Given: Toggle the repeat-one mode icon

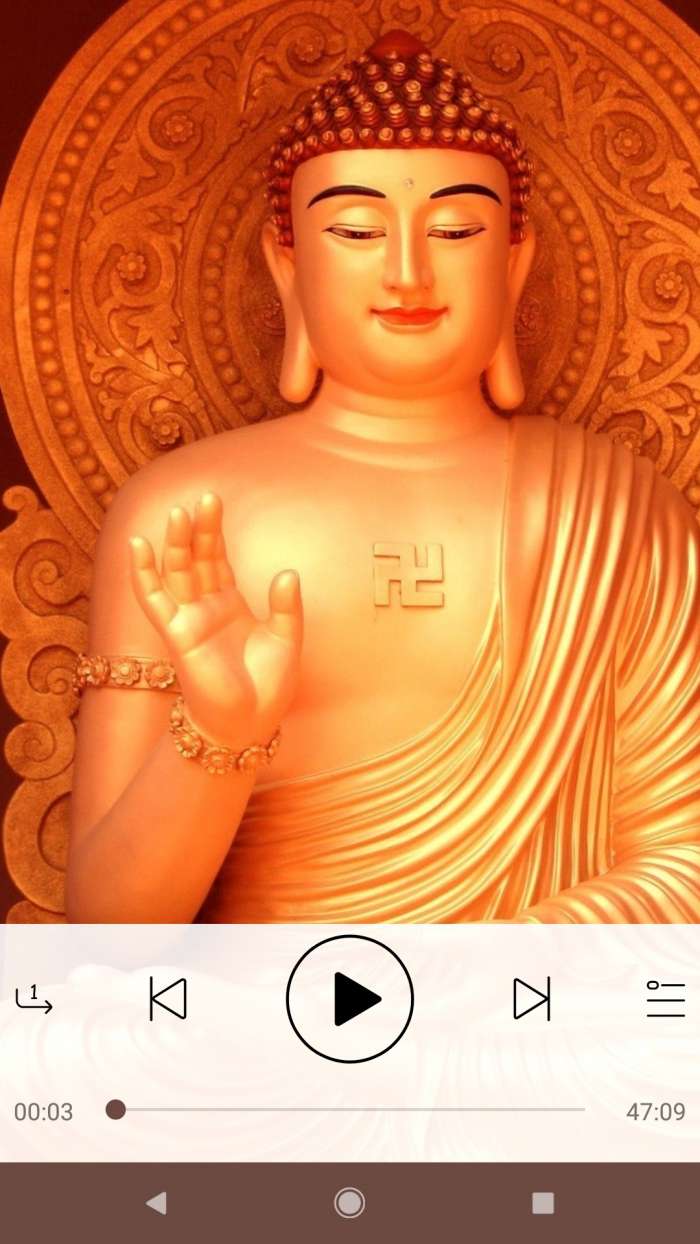Looking at the screenshot, I should point(34,998).
